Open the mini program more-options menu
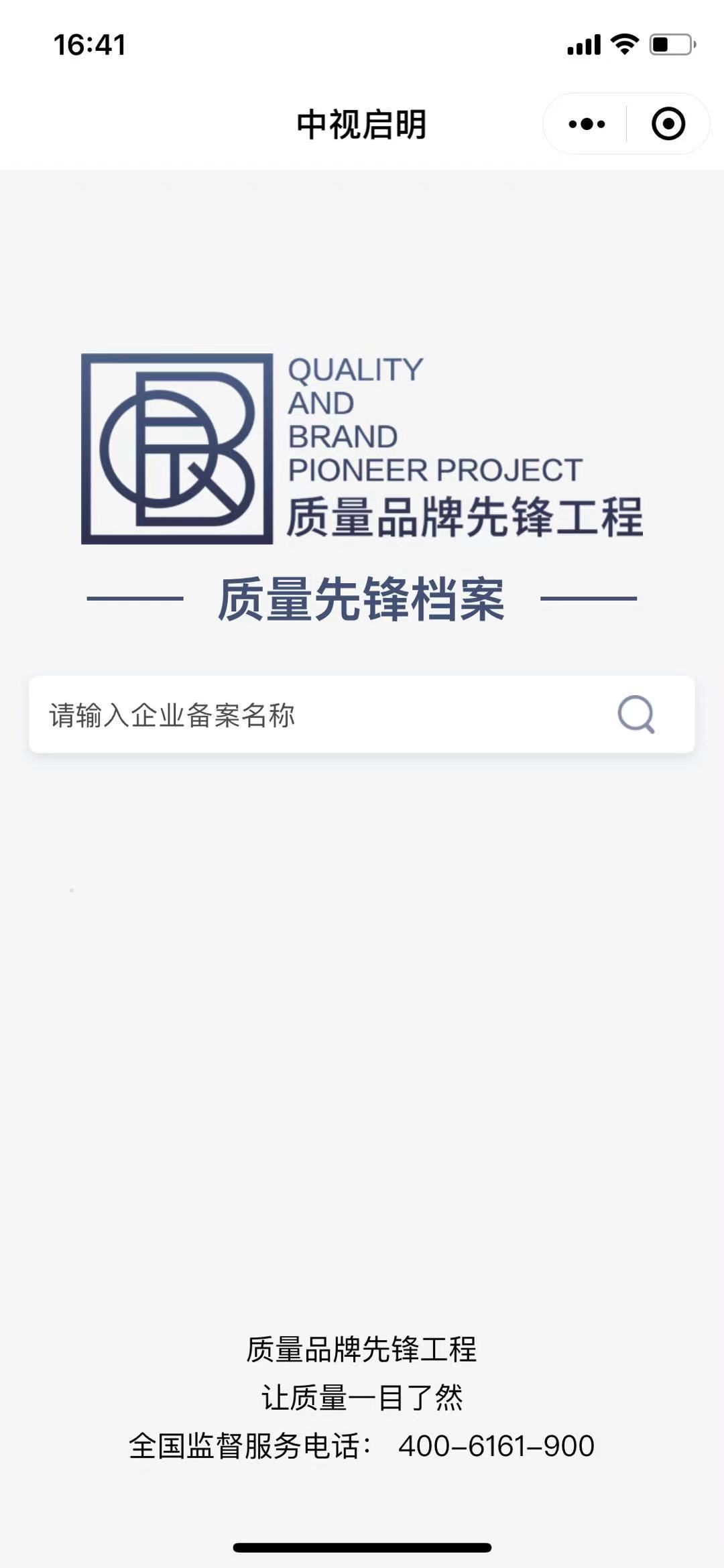The width and height of the screenshot is (724, 1568). pos(587,124)
